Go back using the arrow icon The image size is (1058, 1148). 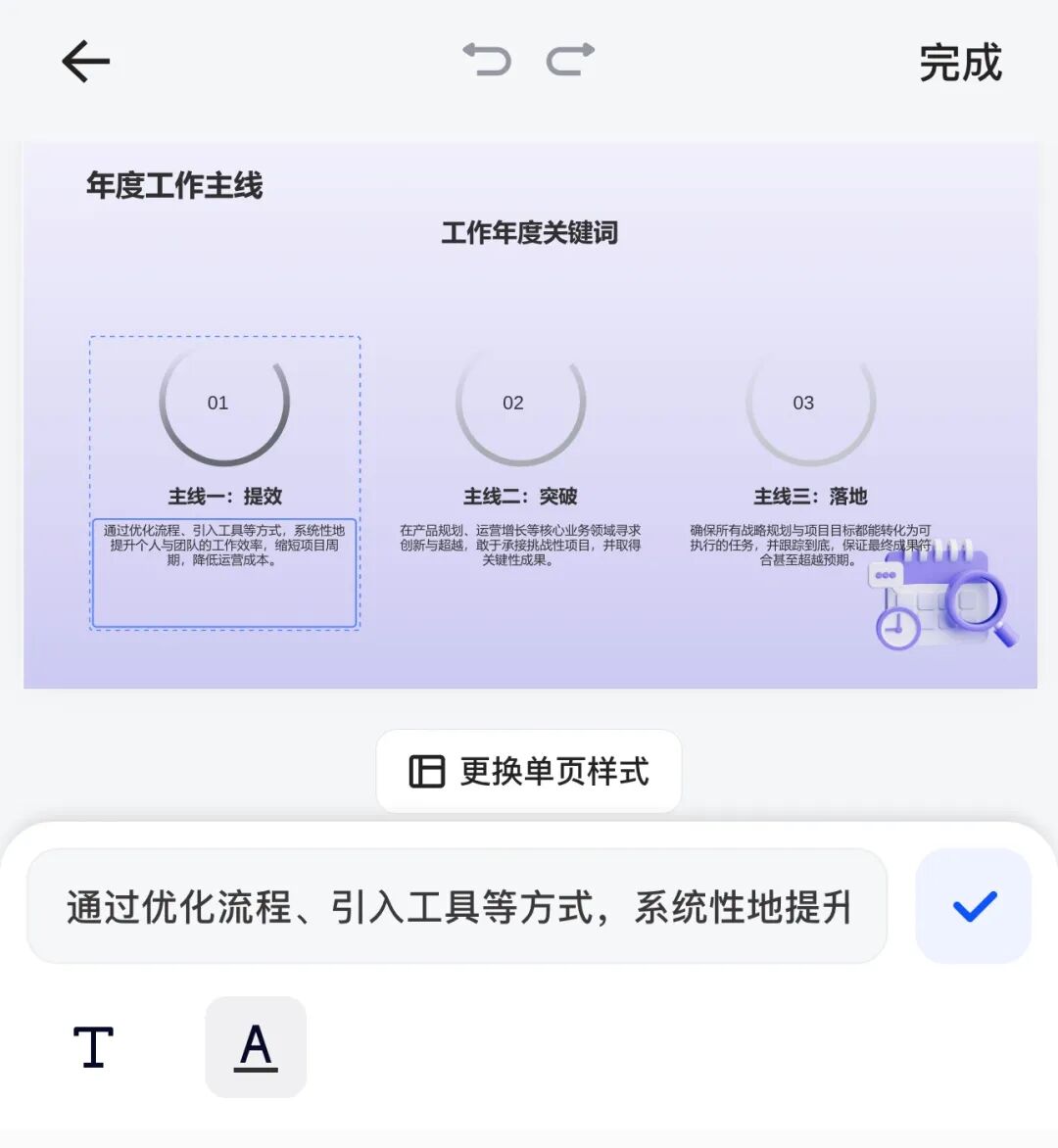pyautogui.click(x=85, y=62)
